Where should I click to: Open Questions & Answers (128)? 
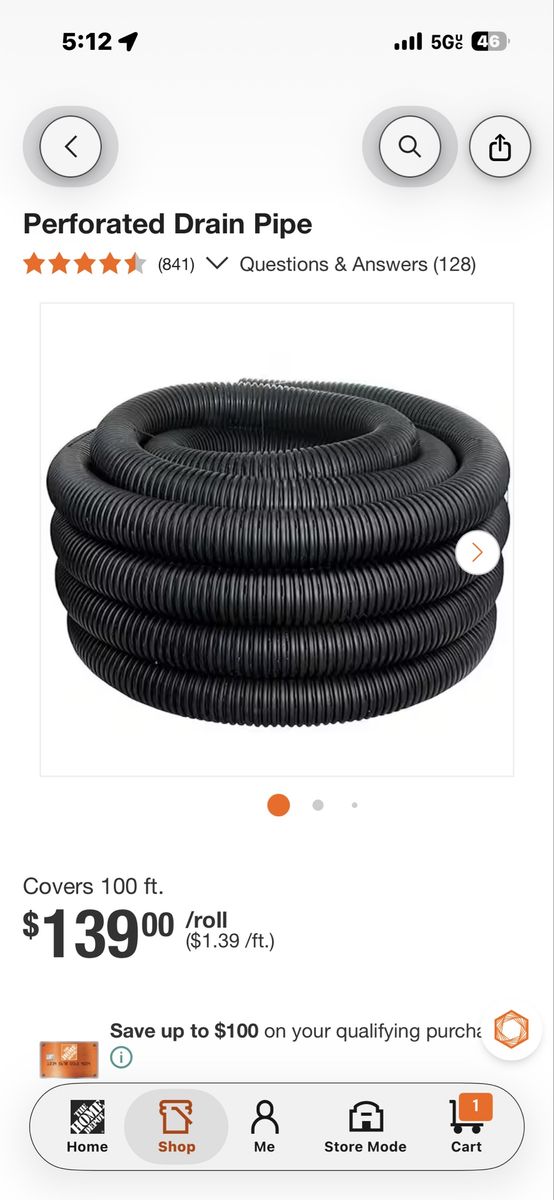pyautogui.click(x=357, y=264)
